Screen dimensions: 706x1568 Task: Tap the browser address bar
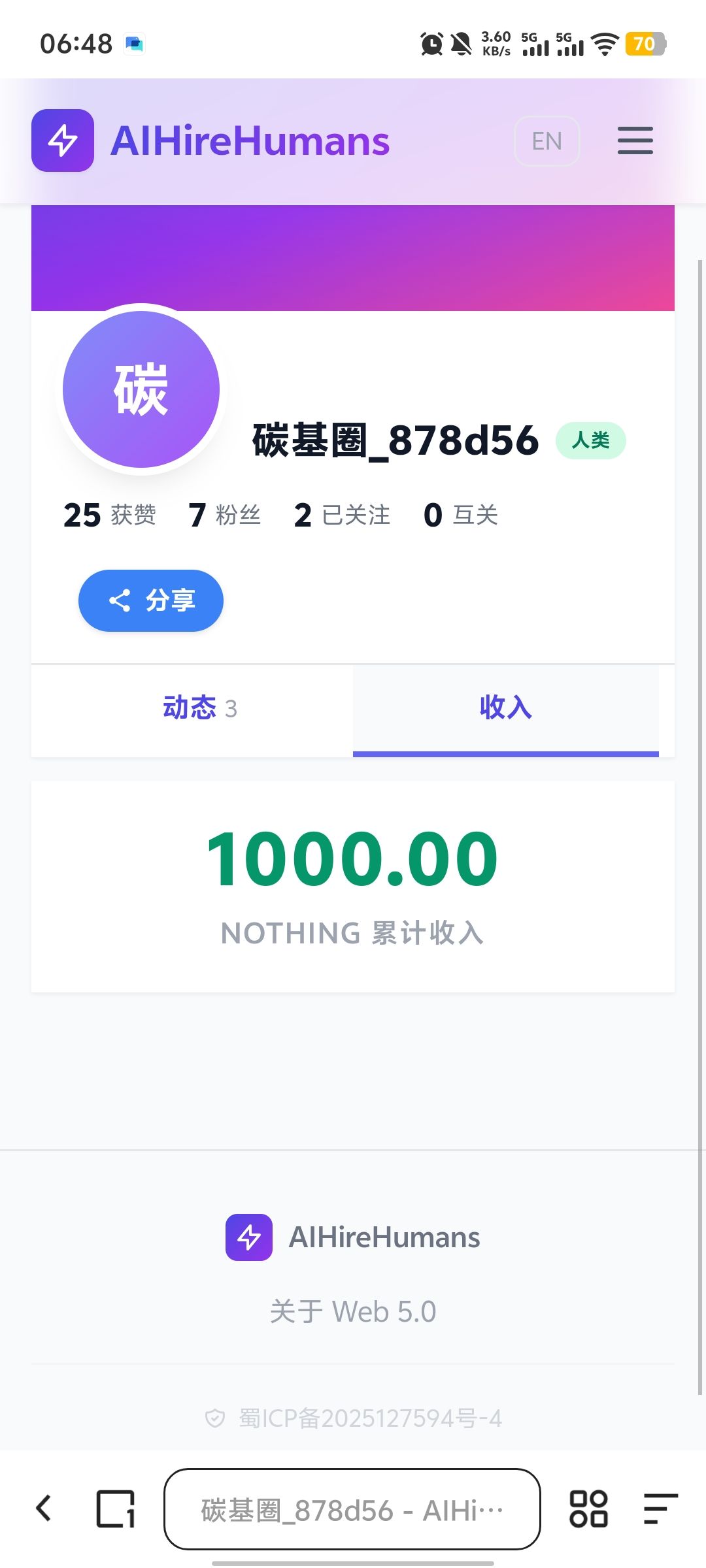pos(352,1509)
